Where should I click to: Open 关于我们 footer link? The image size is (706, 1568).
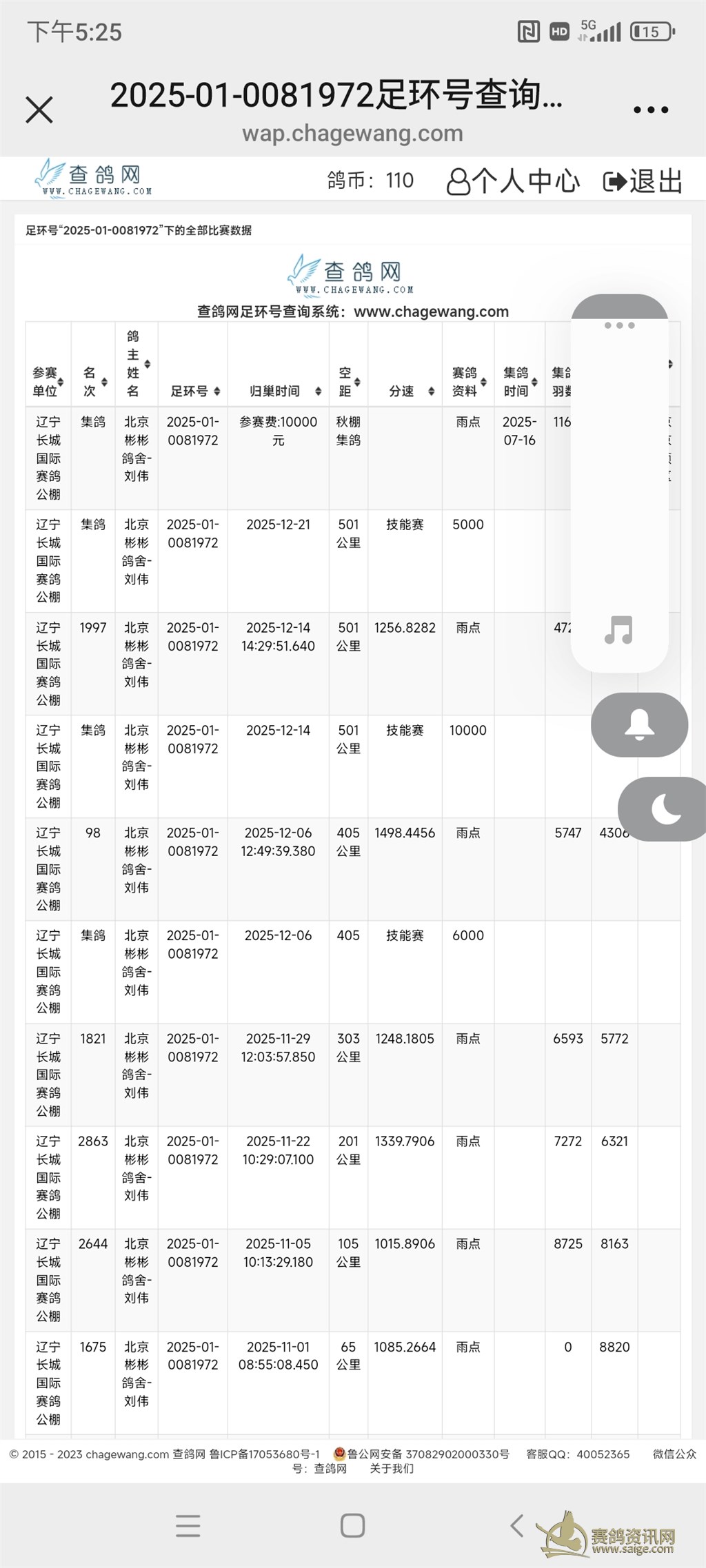click(391, 1468)
